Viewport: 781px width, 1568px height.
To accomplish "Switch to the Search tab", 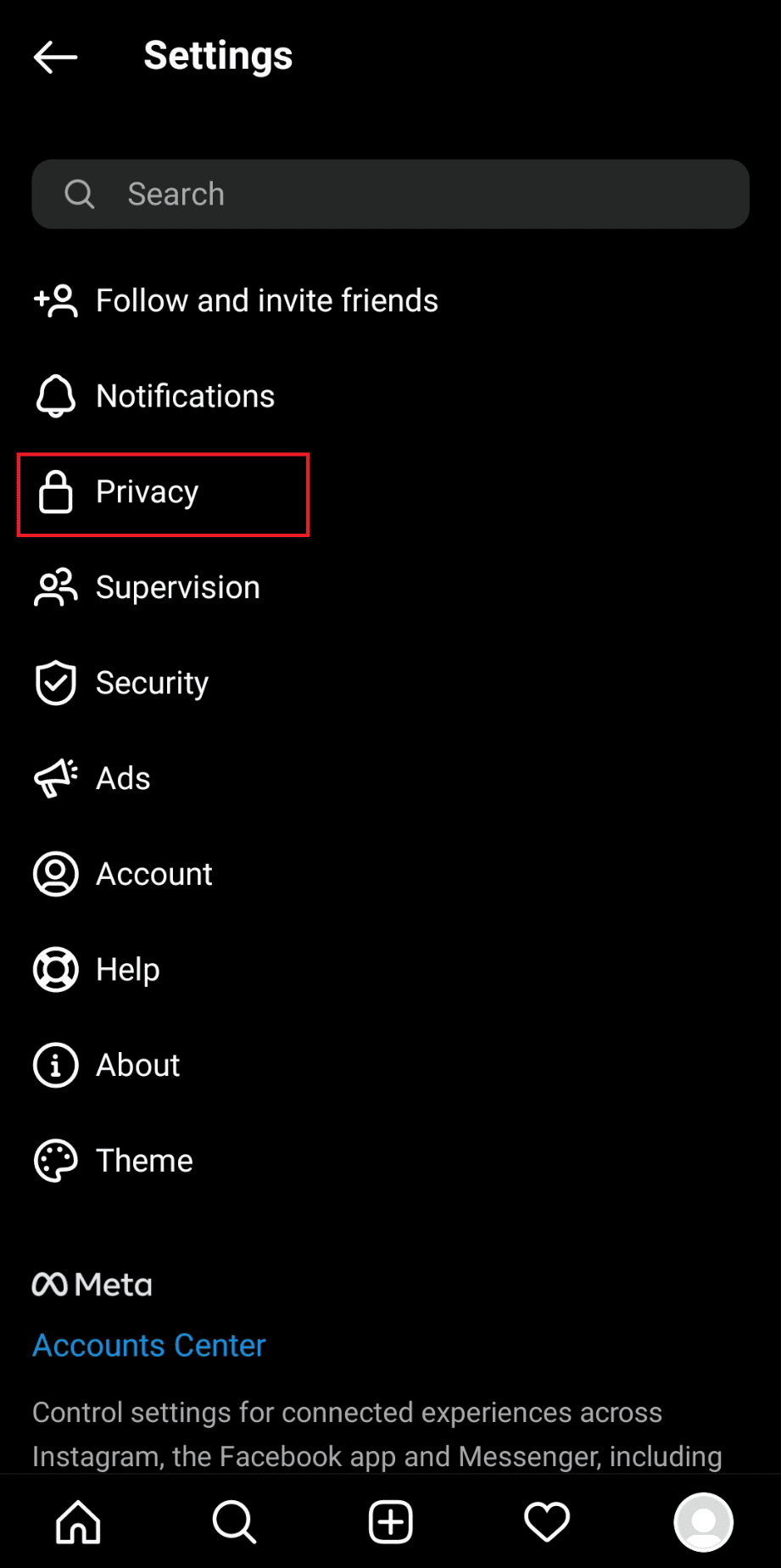I will [234, 1522].
